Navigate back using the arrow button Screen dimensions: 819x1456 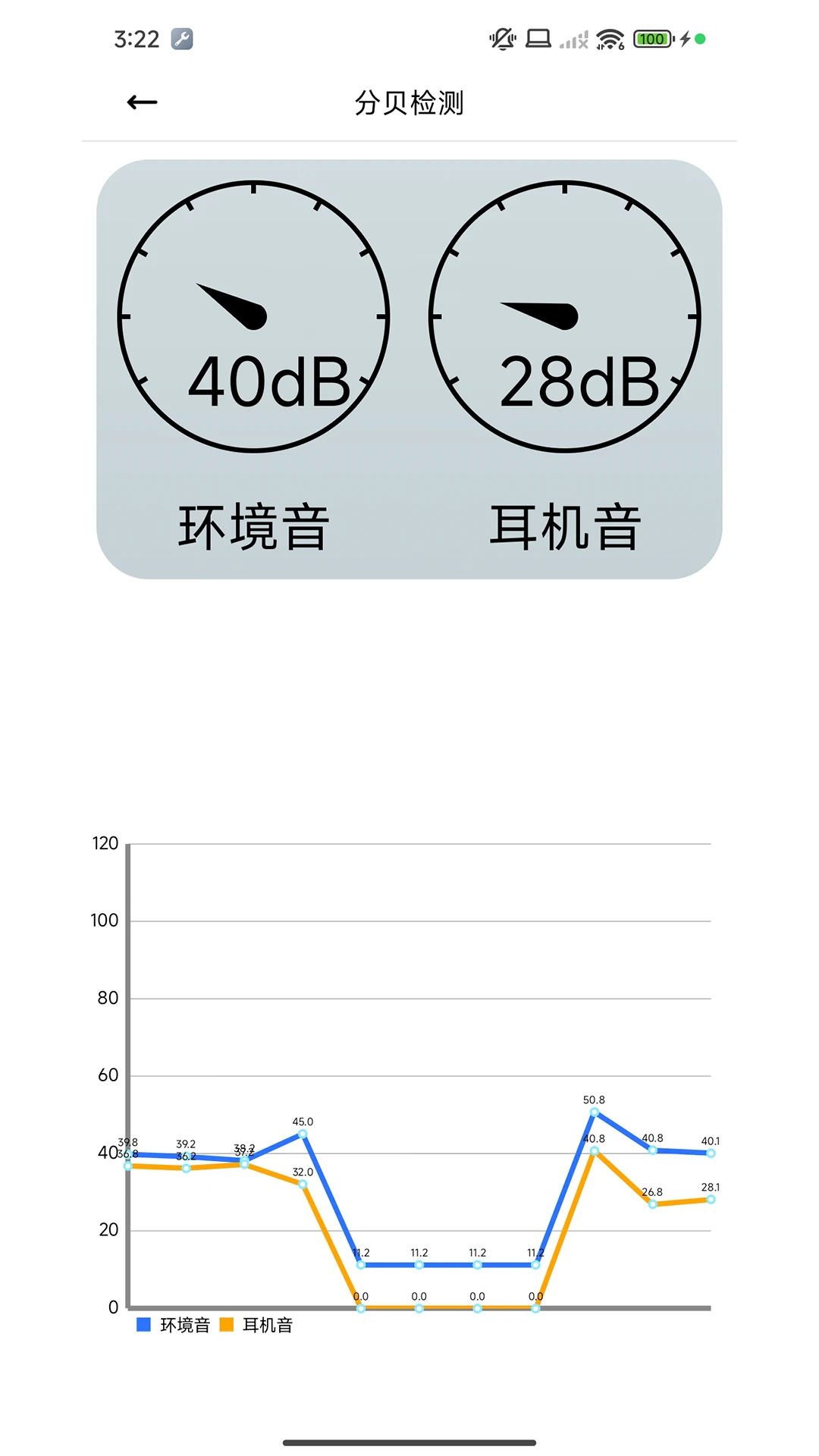(141, 102)
